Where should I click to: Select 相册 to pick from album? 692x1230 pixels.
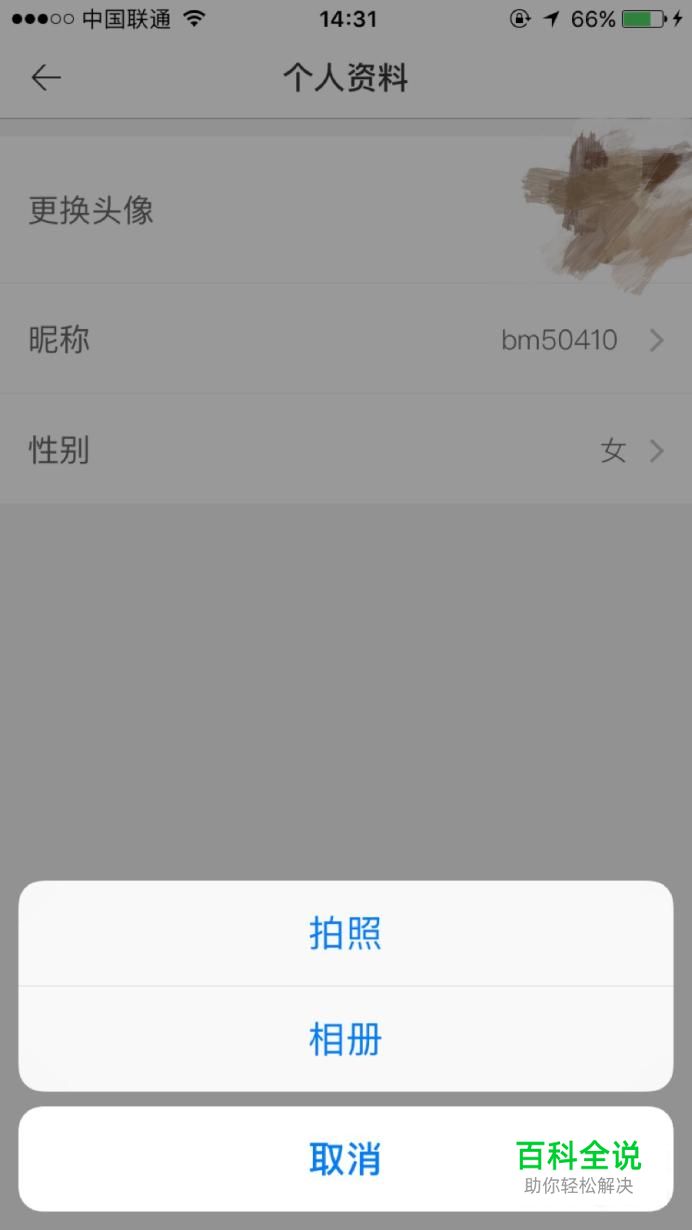click(x=346, y=1039)
